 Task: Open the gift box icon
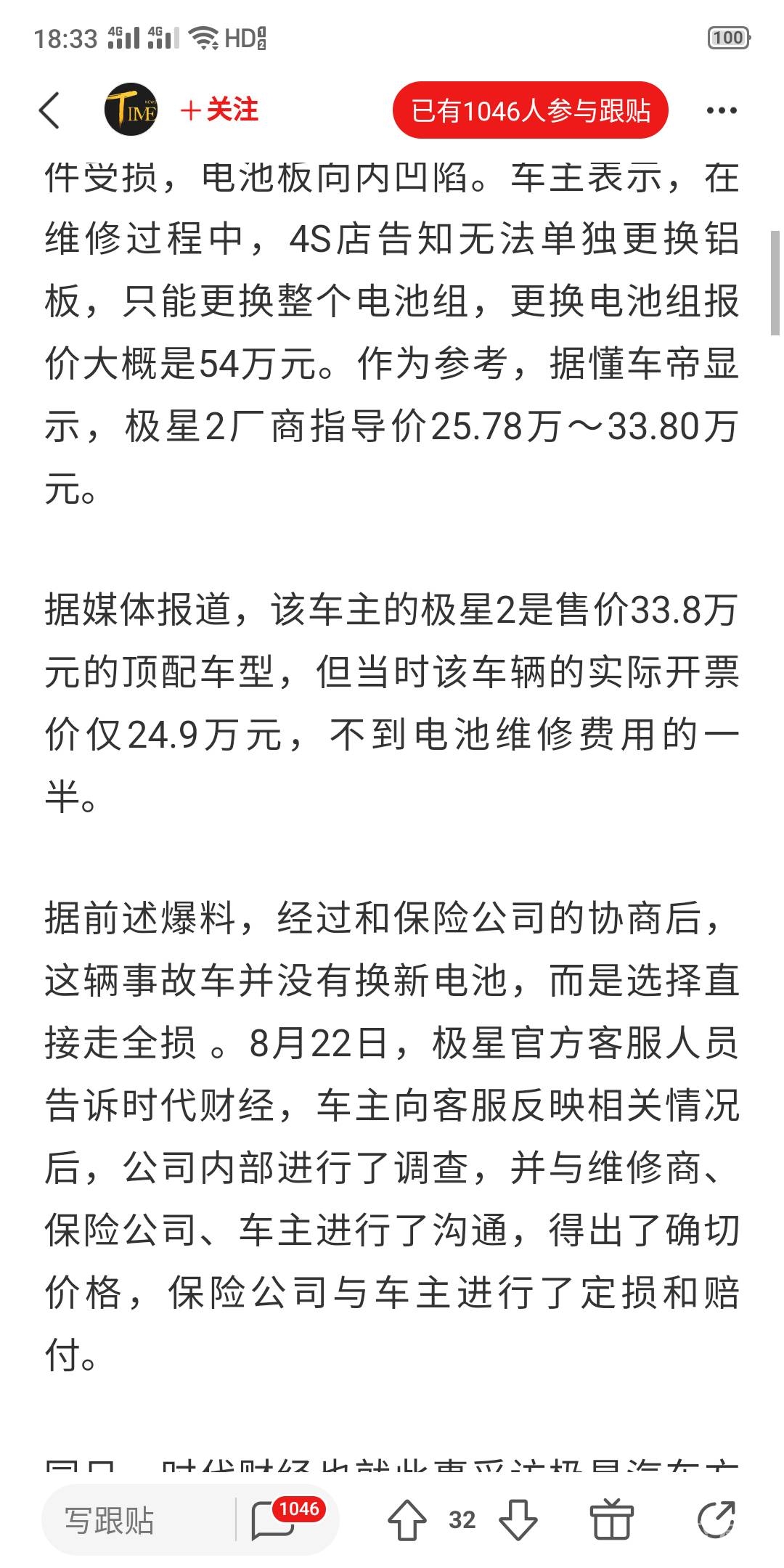(x=611, y=1519)
